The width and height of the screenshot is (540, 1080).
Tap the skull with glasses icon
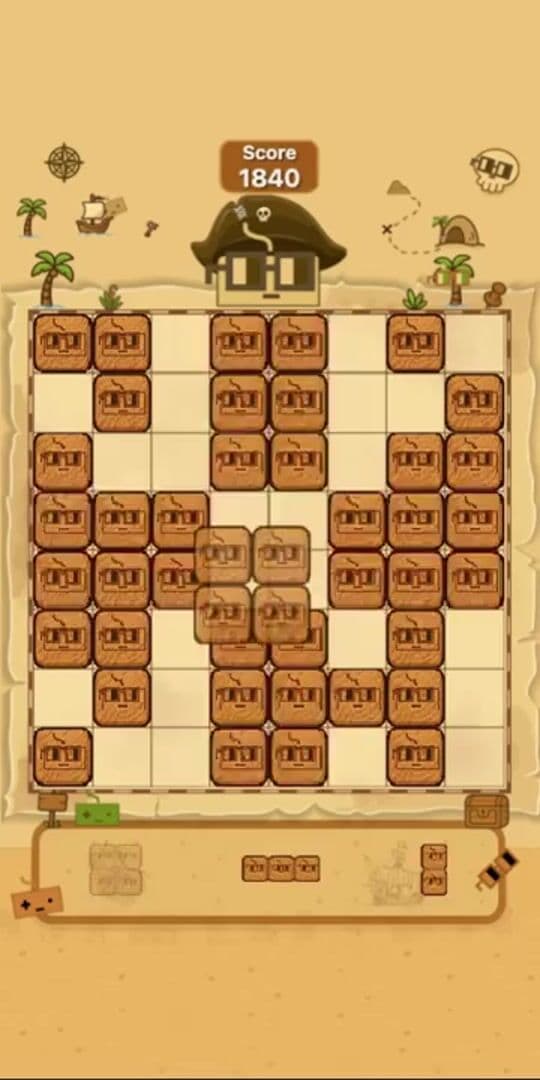click(x=495, y=169)
